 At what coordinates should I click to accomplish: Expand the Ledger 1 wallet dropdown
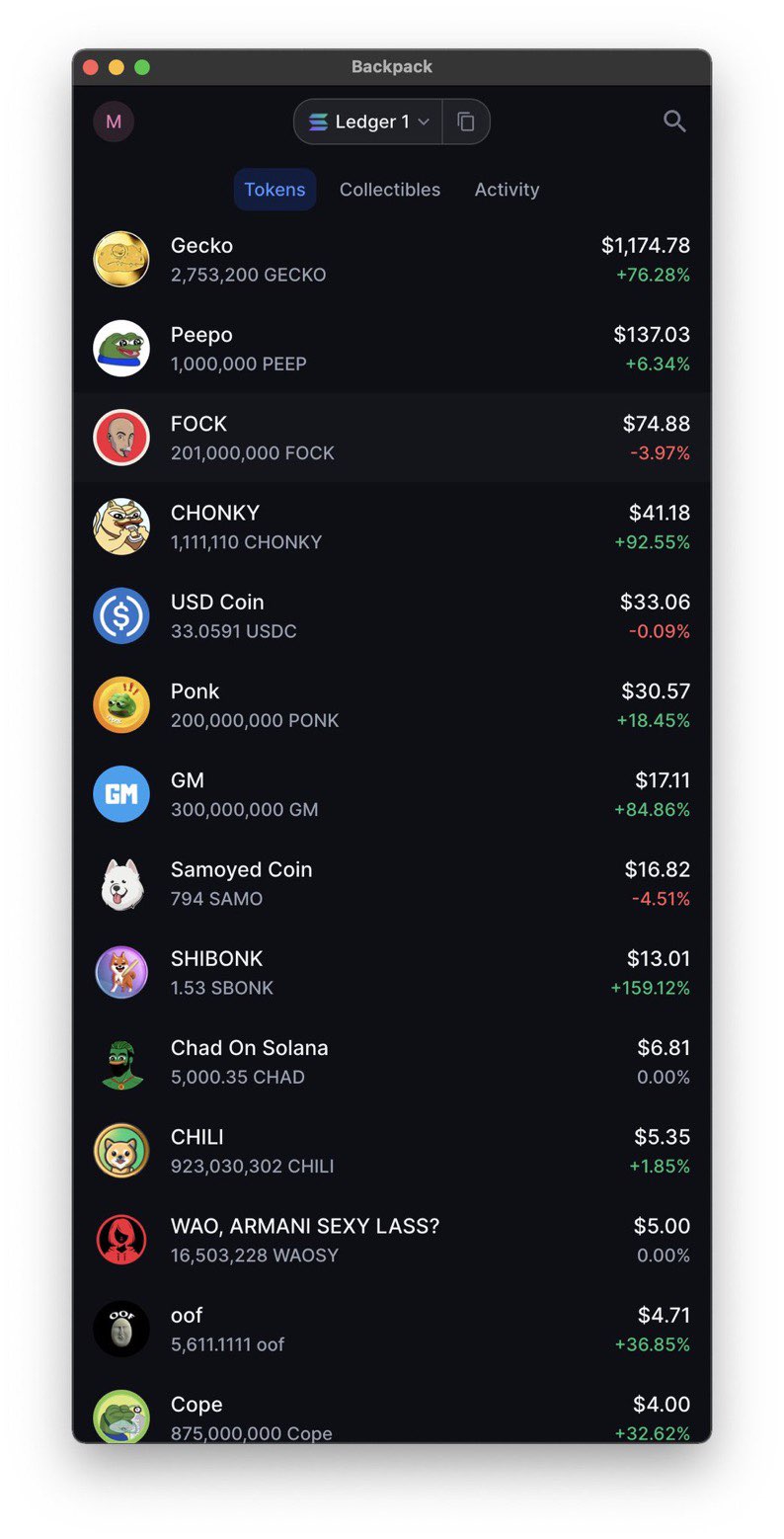pyautogui.click(x=369, y=121)
